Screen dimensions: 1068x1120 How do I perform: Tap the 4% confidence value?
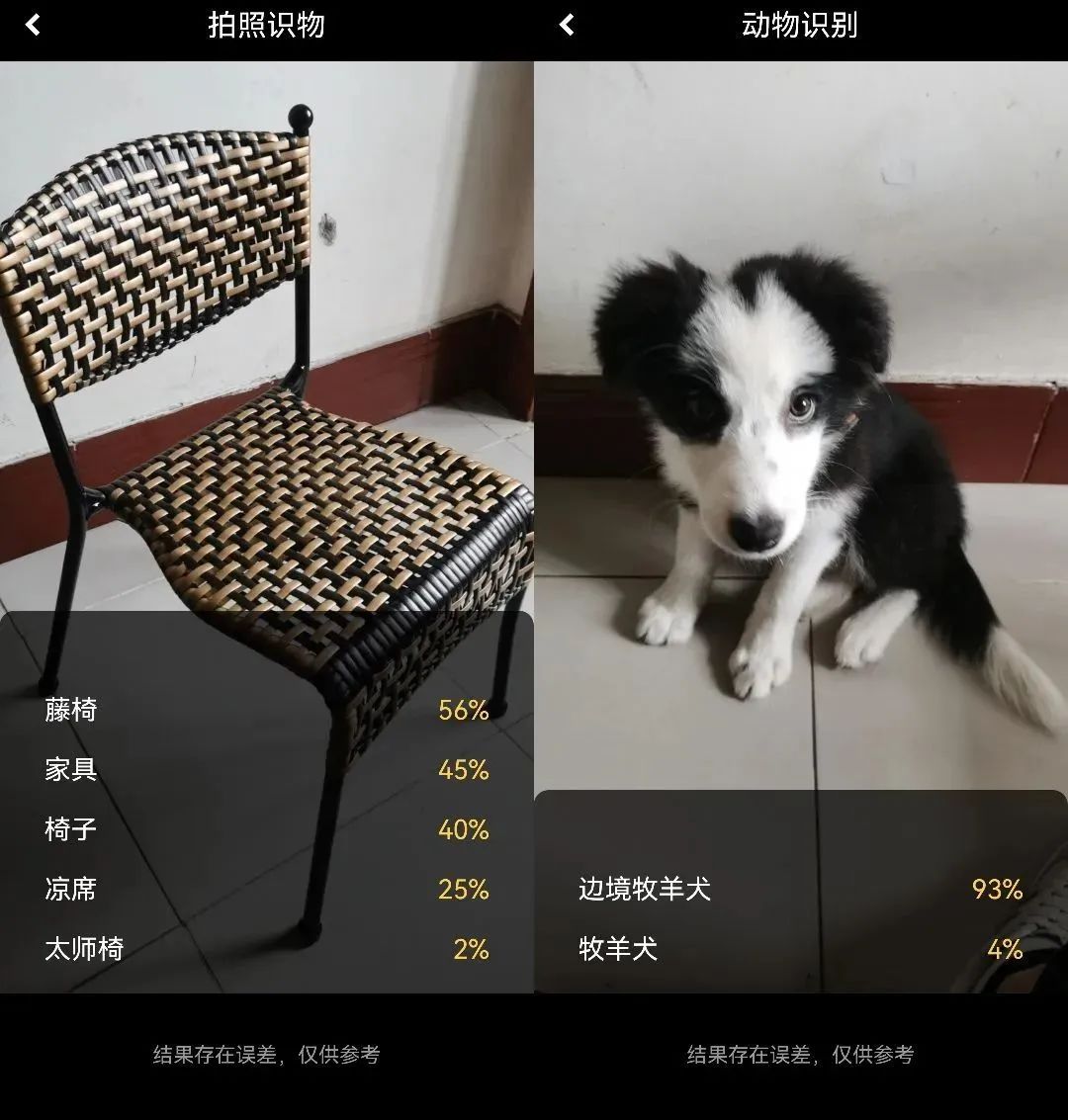point(1003,950)
